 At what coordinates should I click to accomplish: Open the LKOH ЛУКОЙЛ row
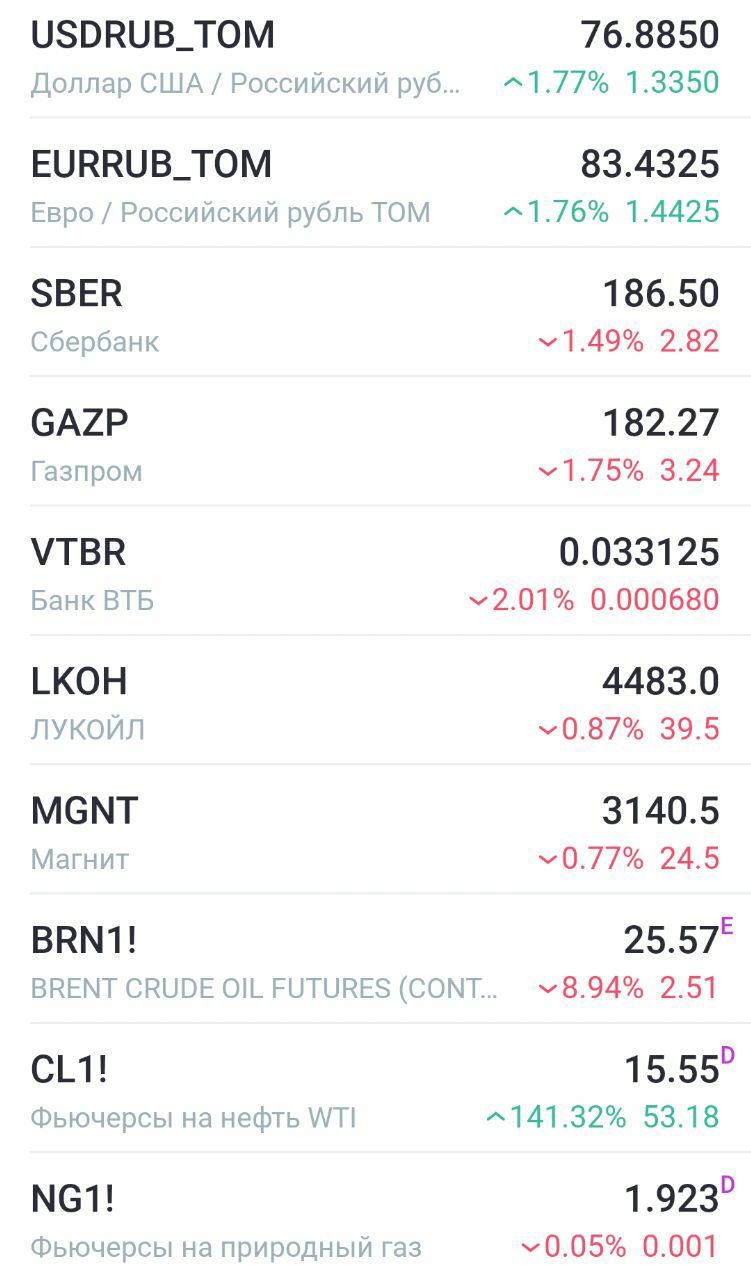(375, 699)
